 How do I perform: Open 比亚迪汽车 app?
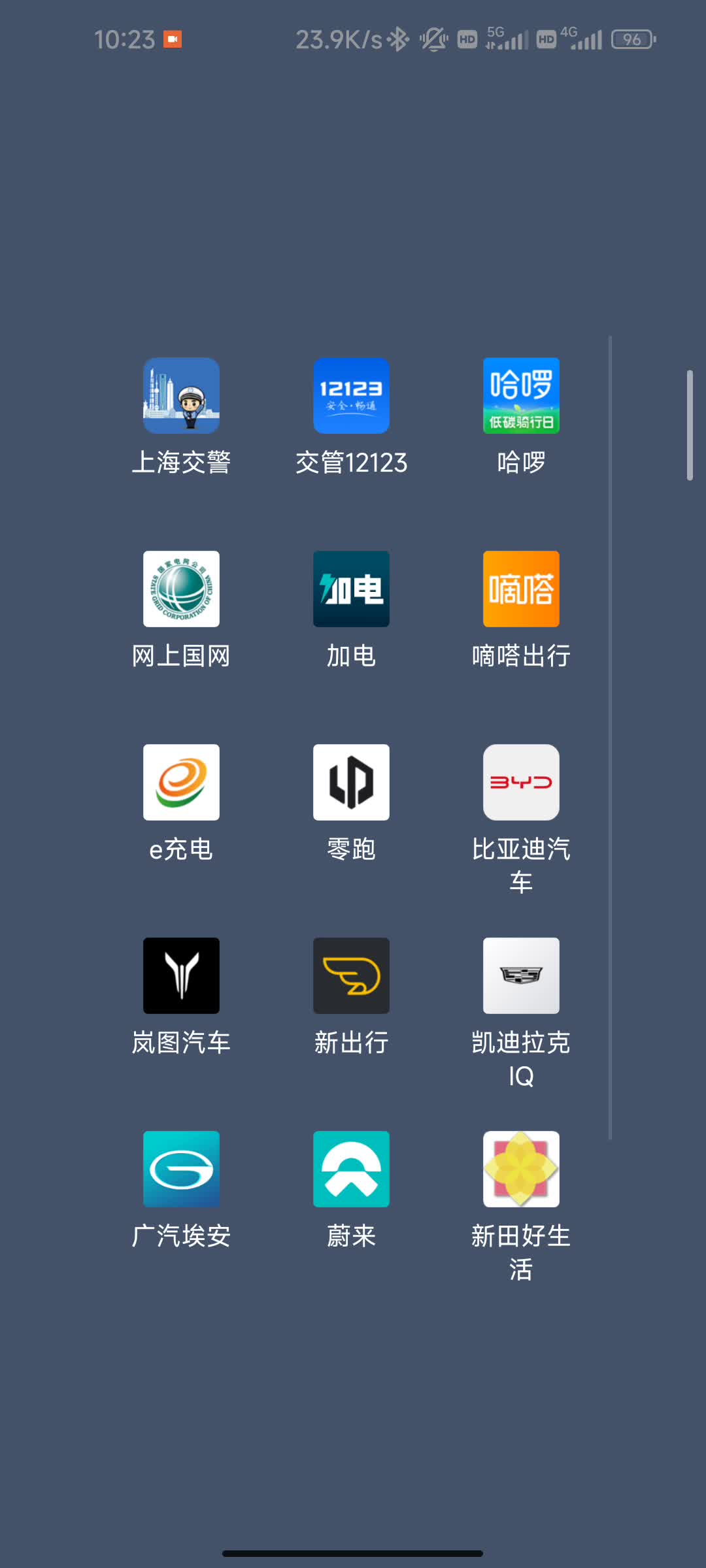point(521,782)
